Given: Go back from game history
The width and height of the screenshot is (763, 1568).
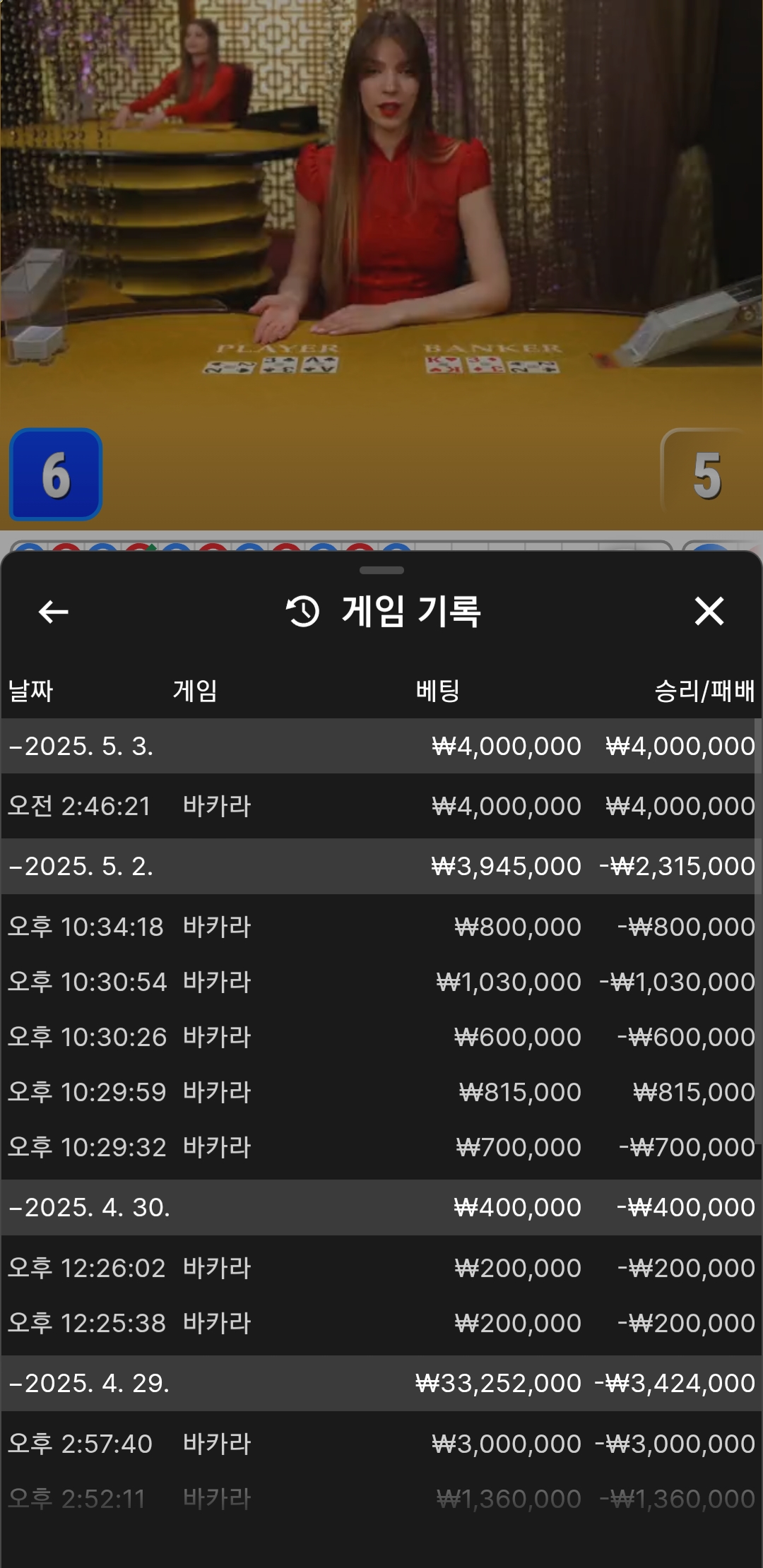Looking at the screenshot, I should [x=54, y=612].
